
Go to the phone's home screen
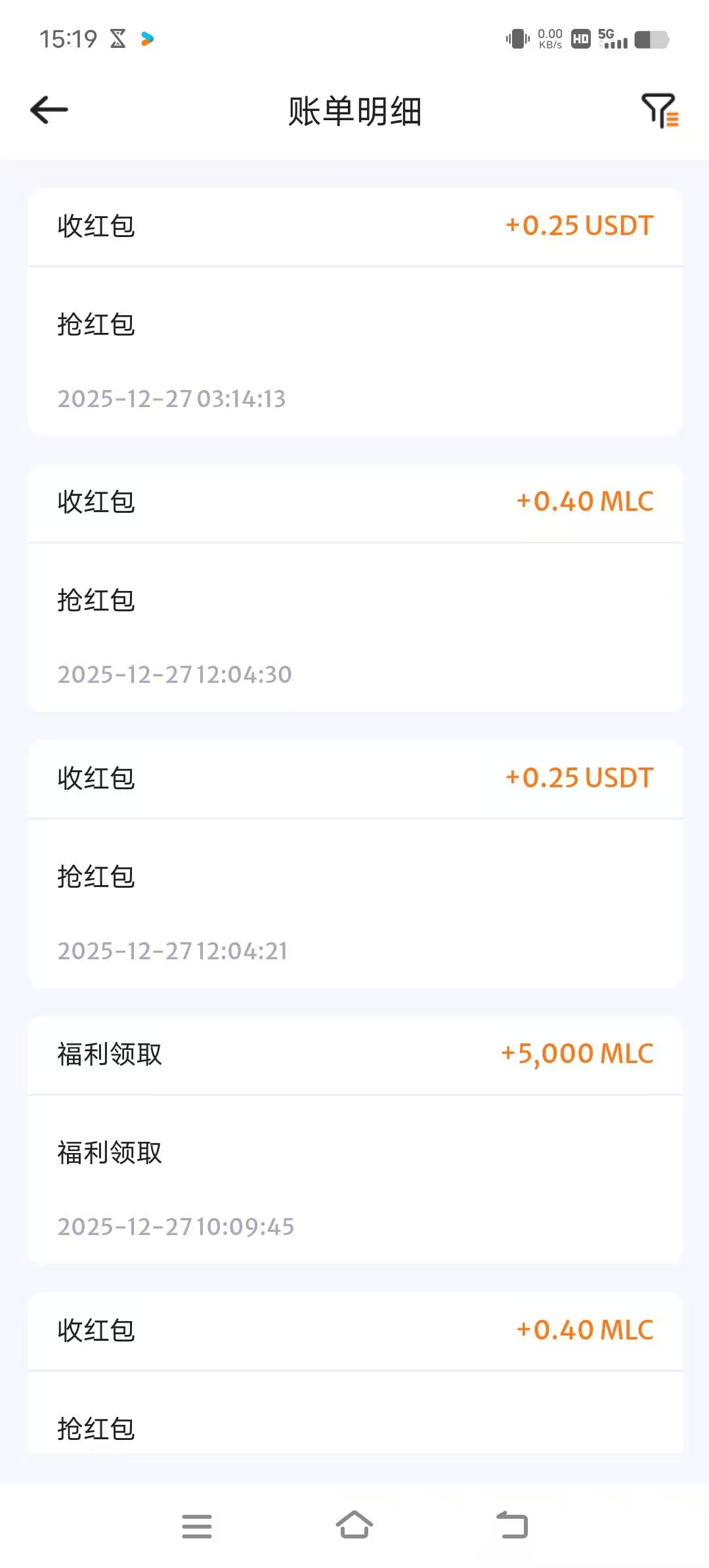[x=354, y=1525]
